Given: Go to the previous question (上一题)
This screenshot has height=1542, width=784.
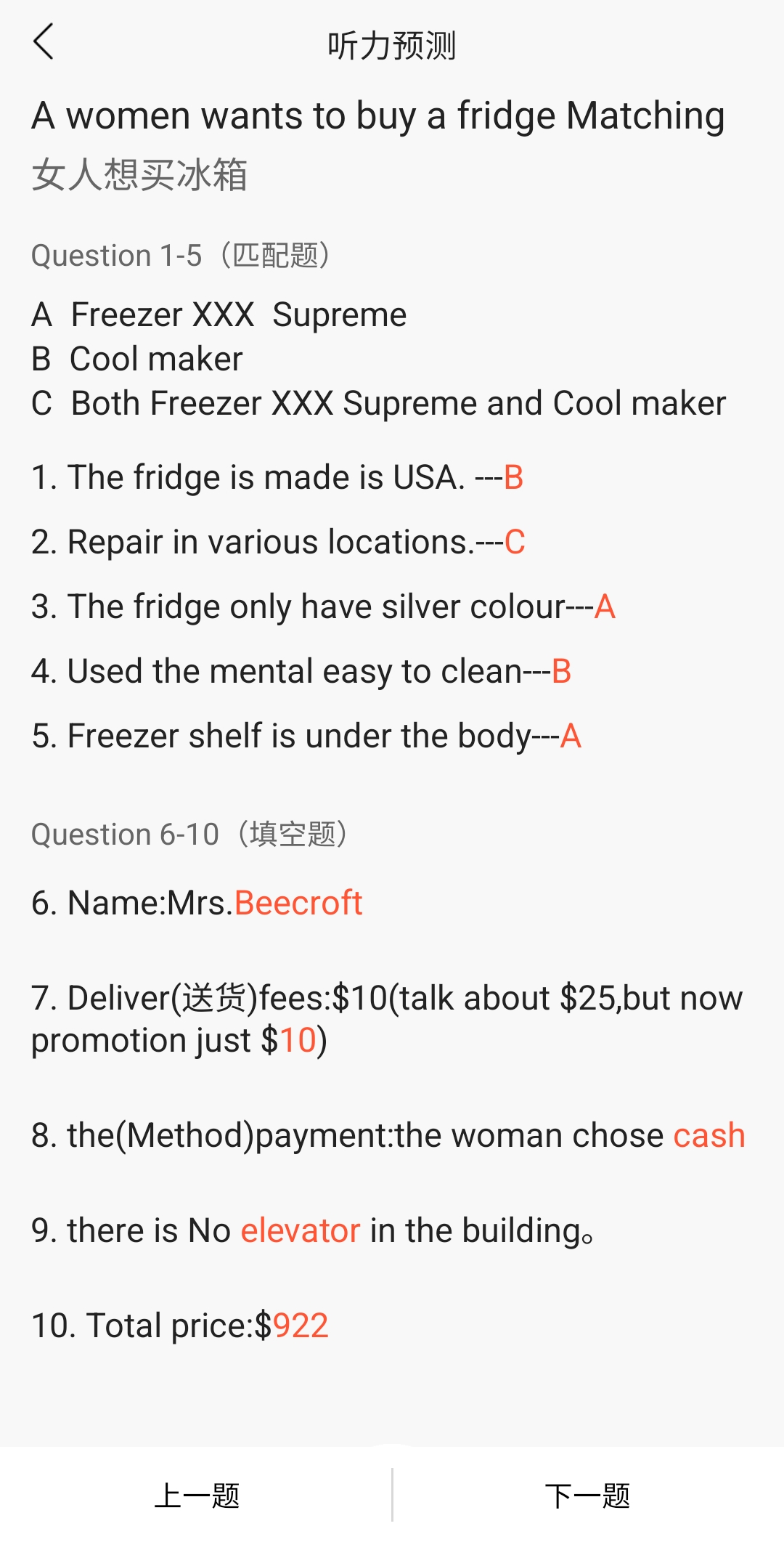Looking at the screenshot, I should click(196, 1496).
